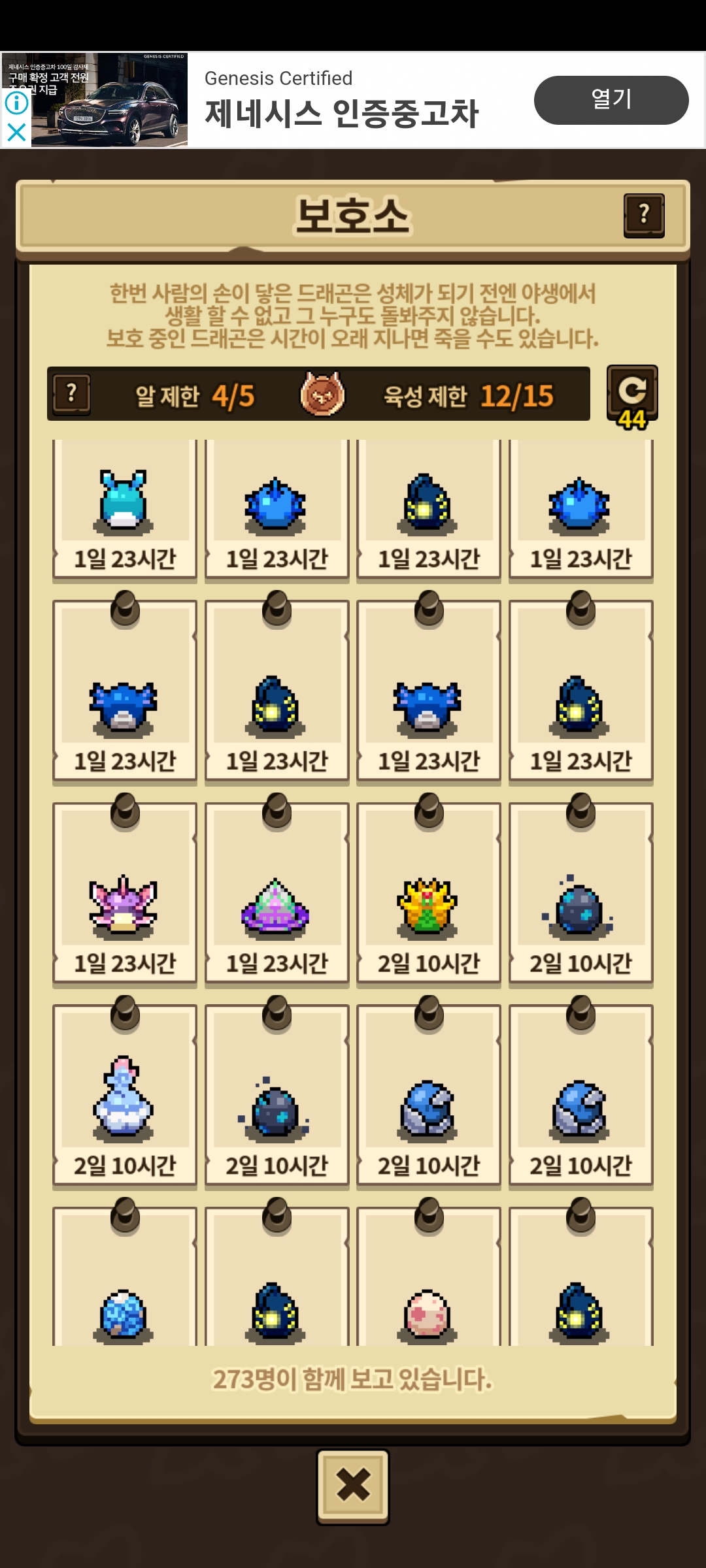The image size is (706, 1568).
Task: Open the Genesis Certified ad with 열기
Action: (611, 100)
